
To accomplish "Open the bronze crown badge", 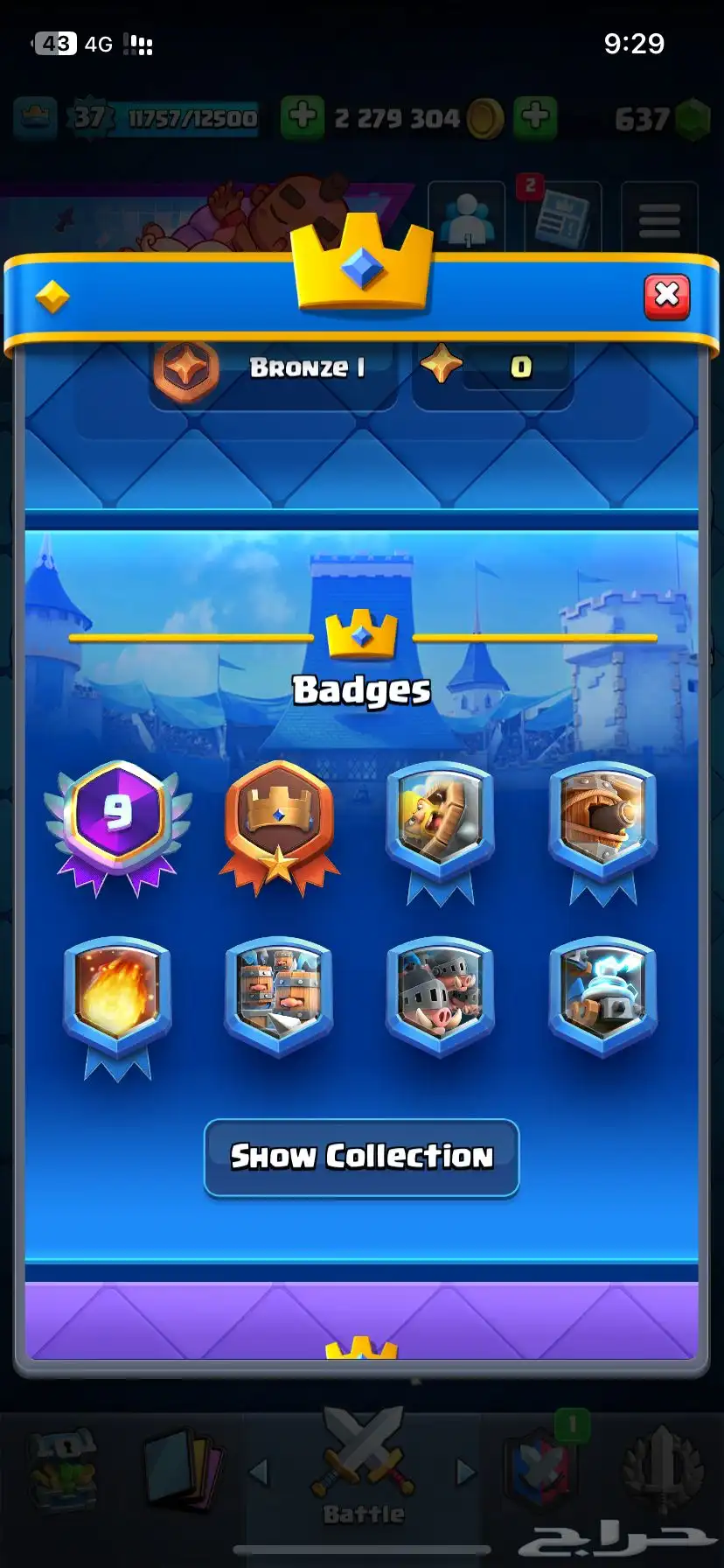I will 279,822.
